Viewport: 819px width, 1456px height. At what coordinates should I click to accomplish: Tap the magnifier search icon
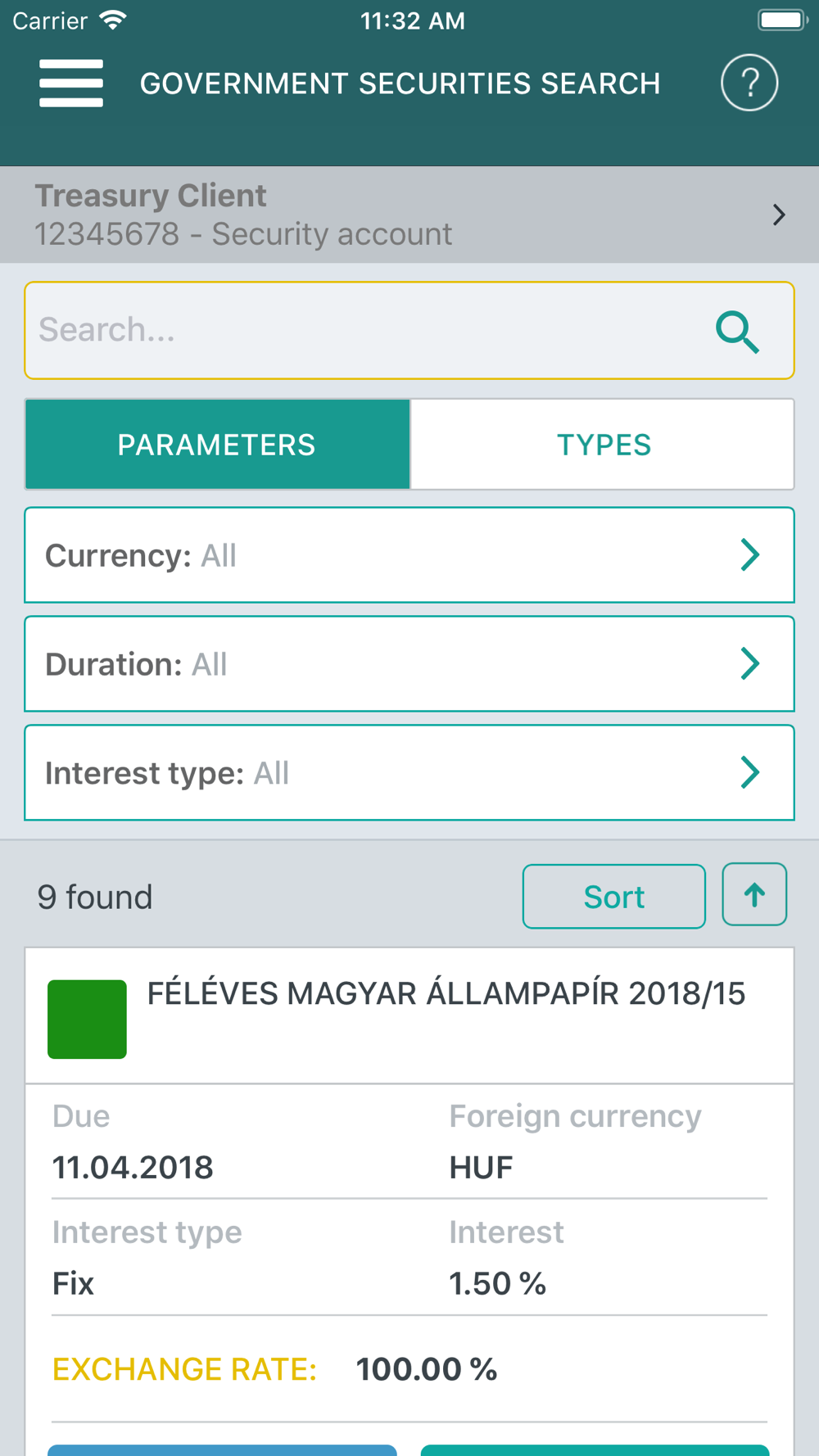738,332
